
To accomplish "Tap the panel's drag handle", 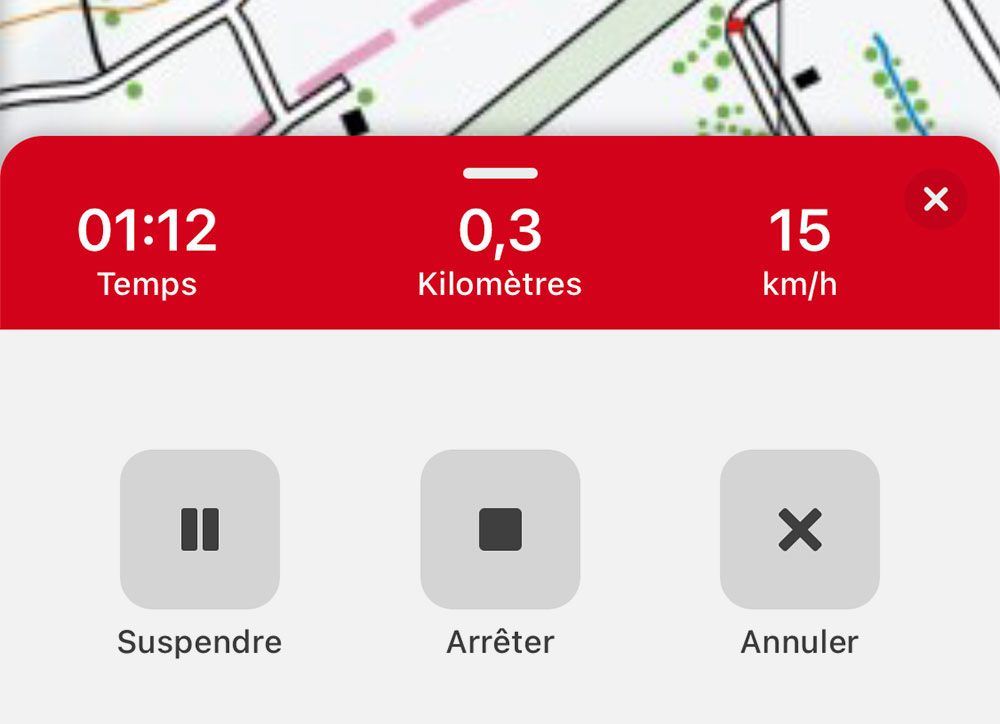I will pos(500,173).
